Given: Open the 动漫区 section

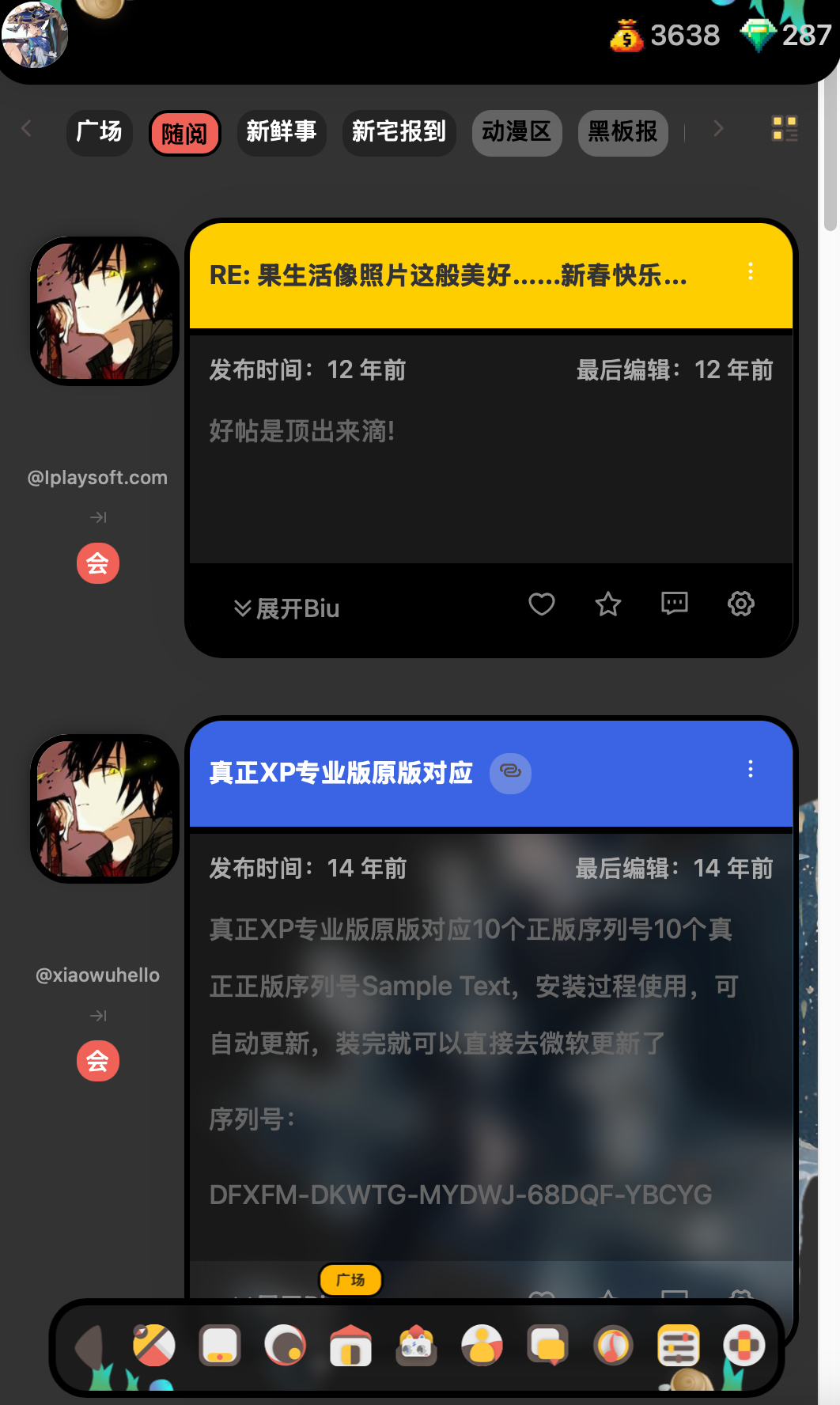Looking at the screenshot, I should click(x=516, y=132).
